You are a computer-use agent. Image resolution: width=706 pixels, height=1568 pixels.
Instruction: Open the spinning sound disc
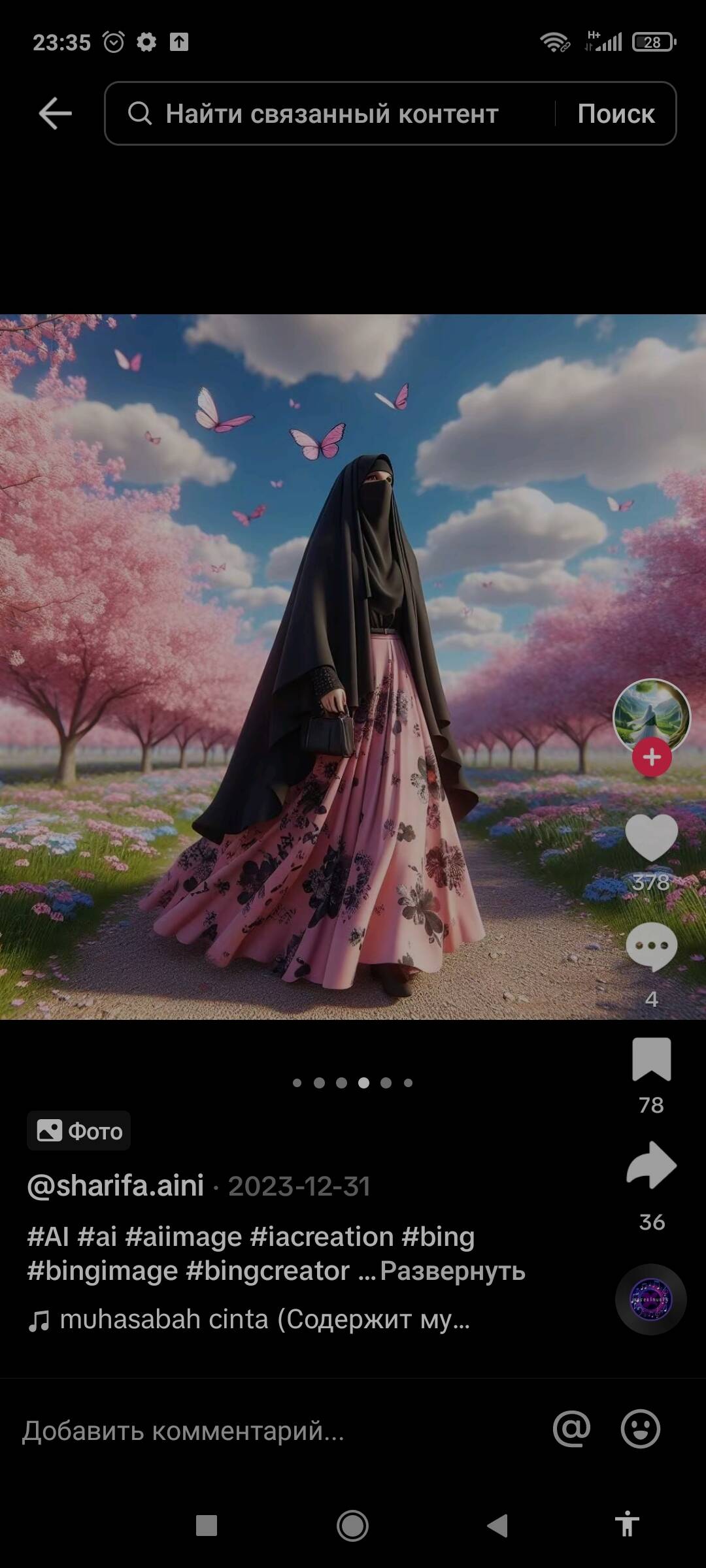click(x=650, y=1299)
